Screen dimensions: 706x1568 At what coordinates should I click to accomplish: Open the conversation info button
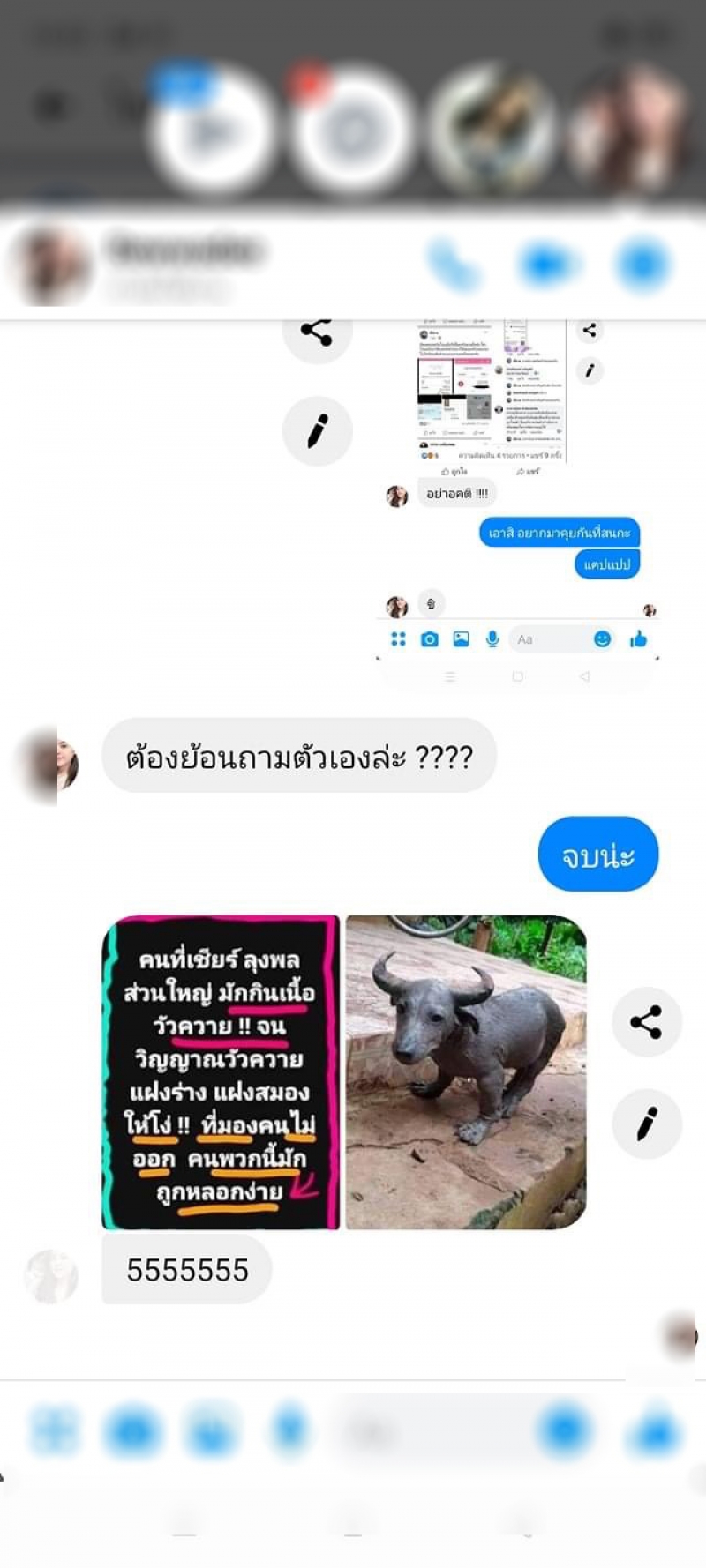[642, 264]
